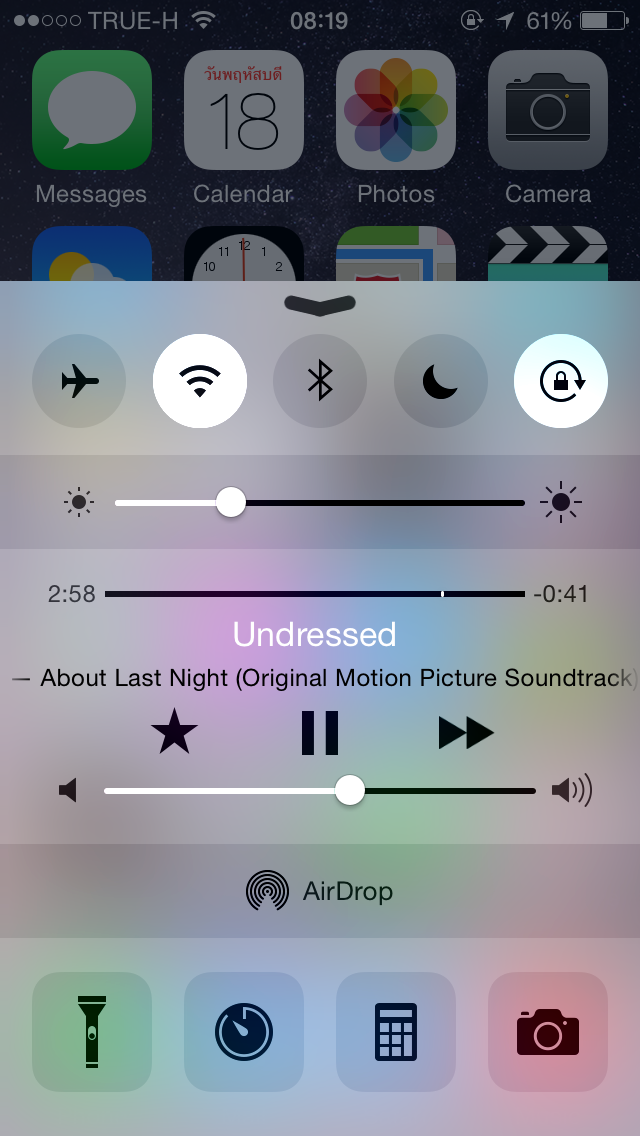Turn off Wi-Fi
The width and height of the screenshot is (640, 1136).
pyautogui.click(x=200, y=381)
